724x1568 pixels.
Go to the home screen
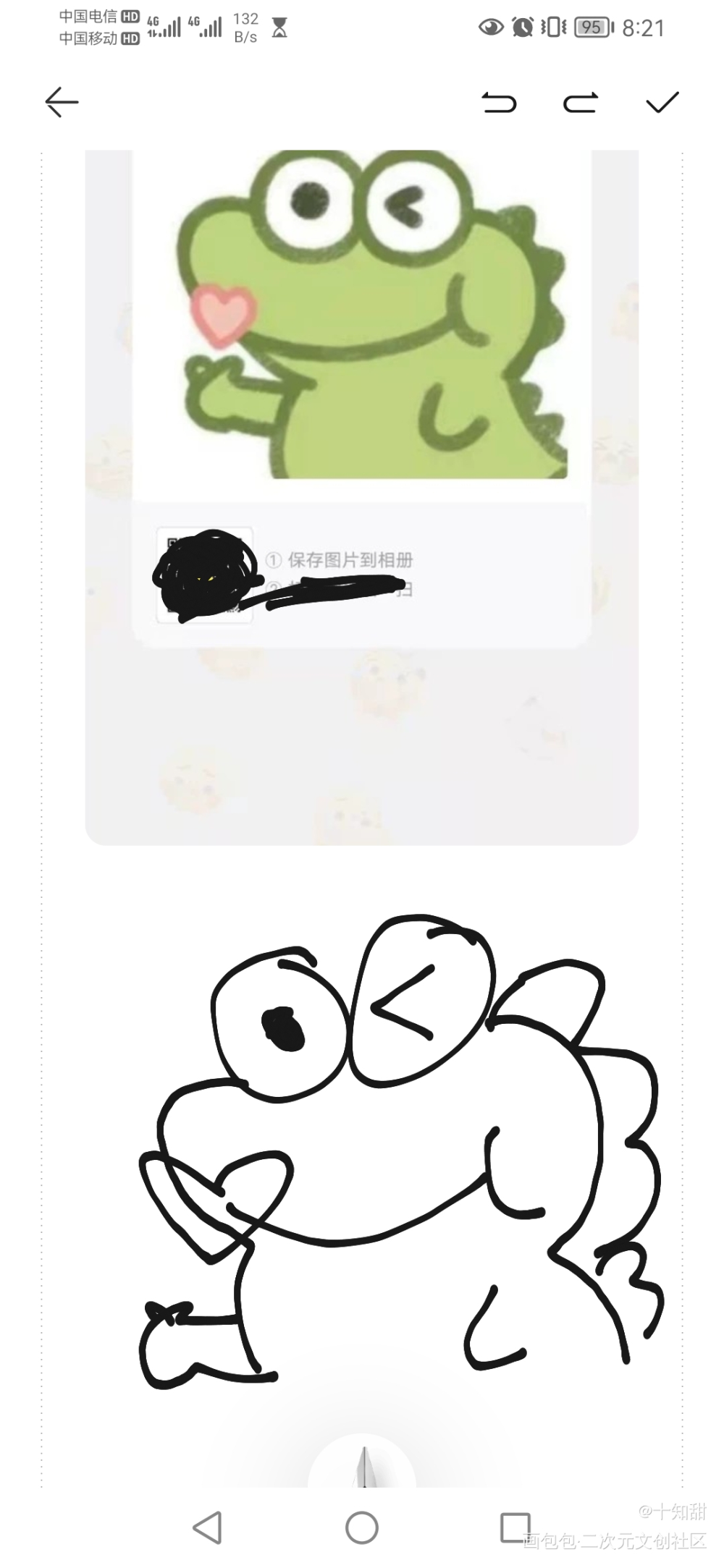tap(362, 1527)
